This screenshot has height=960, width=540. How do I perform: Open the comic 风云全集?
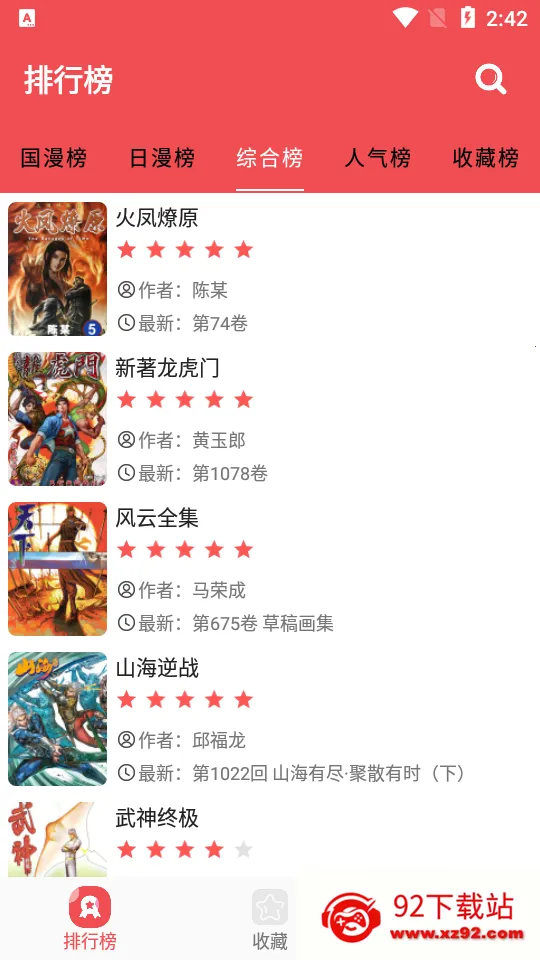(270, 569)
